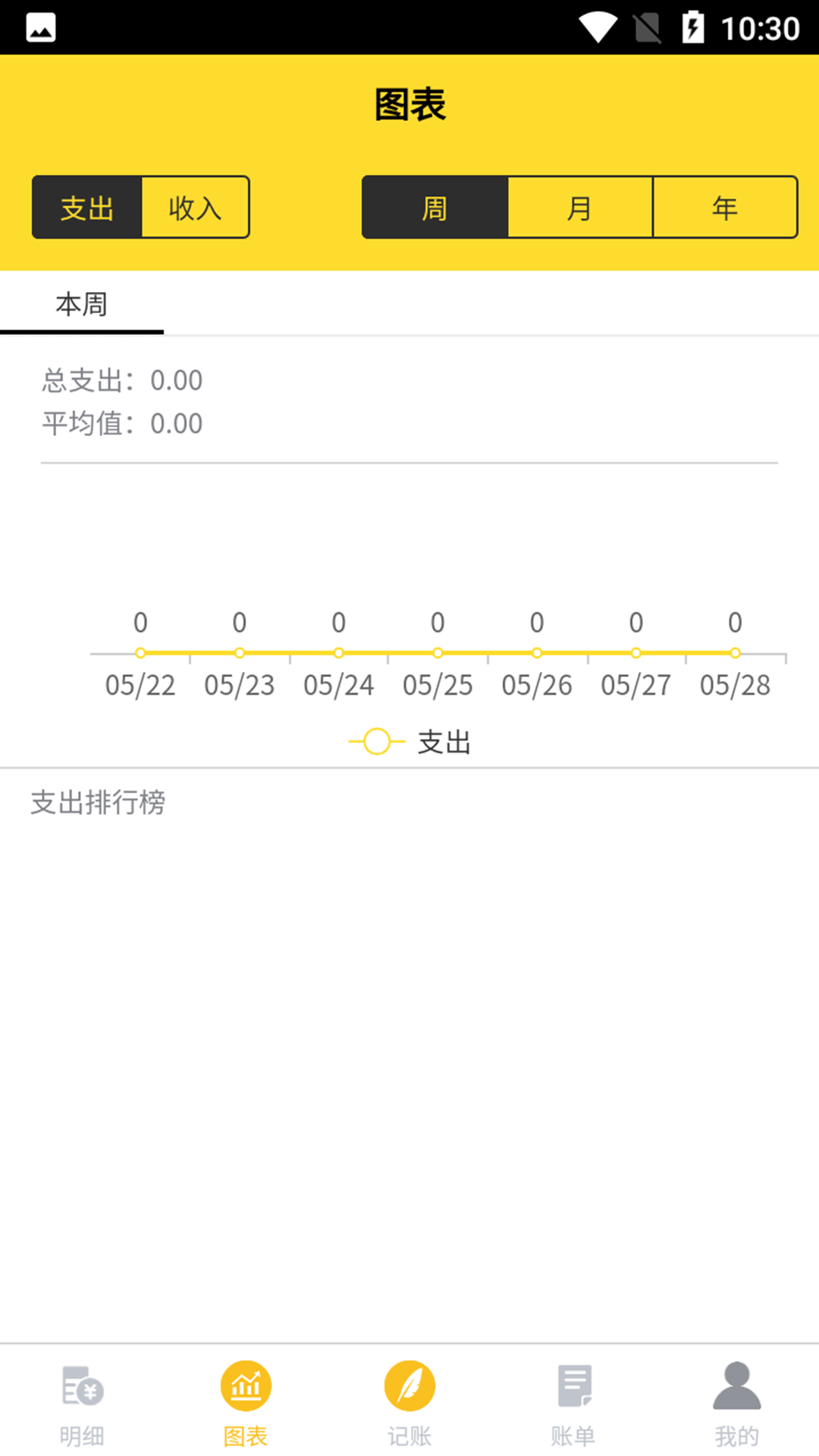Toggle the 支出 chart legend
The image size is (819, 1456).
(x=410, y=742)
